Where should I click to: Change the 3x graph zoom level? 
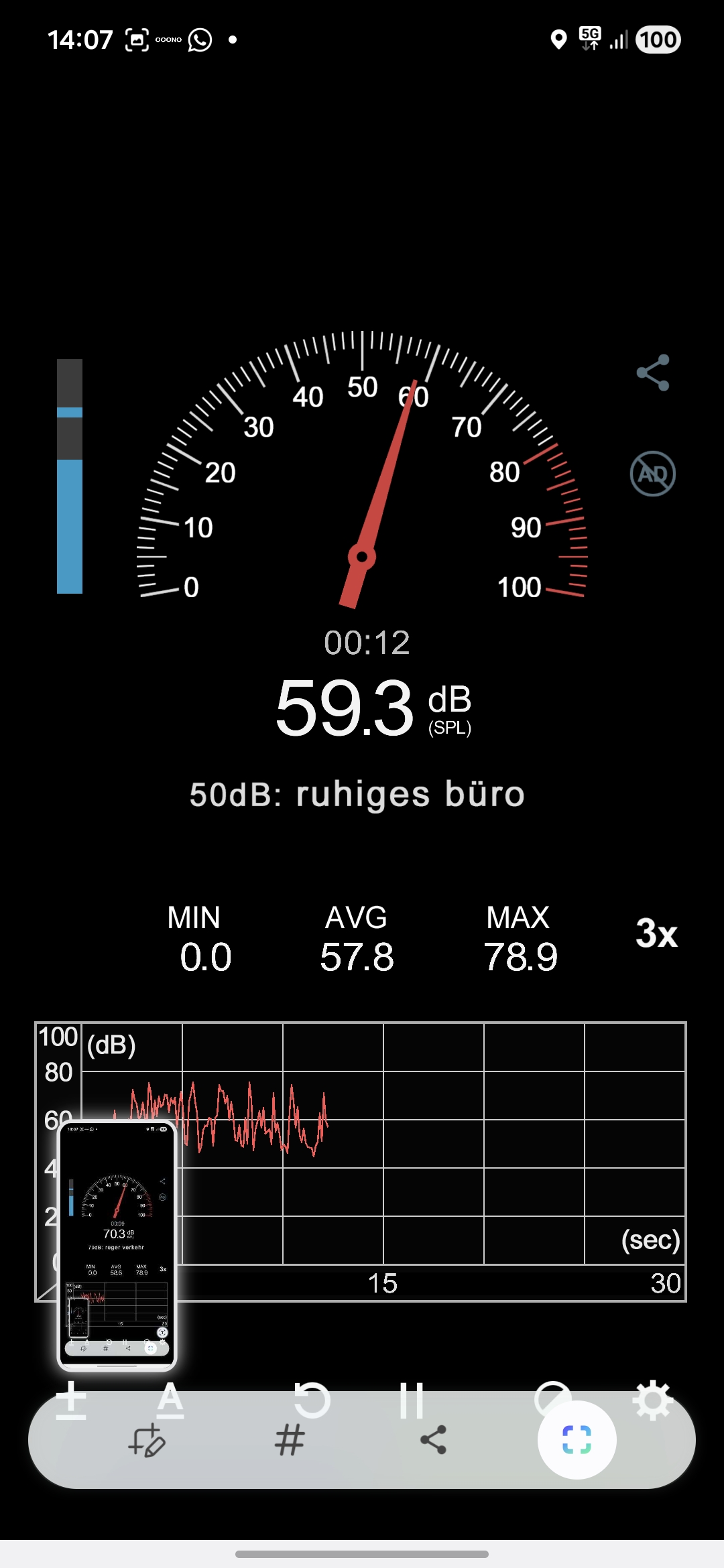656,933
